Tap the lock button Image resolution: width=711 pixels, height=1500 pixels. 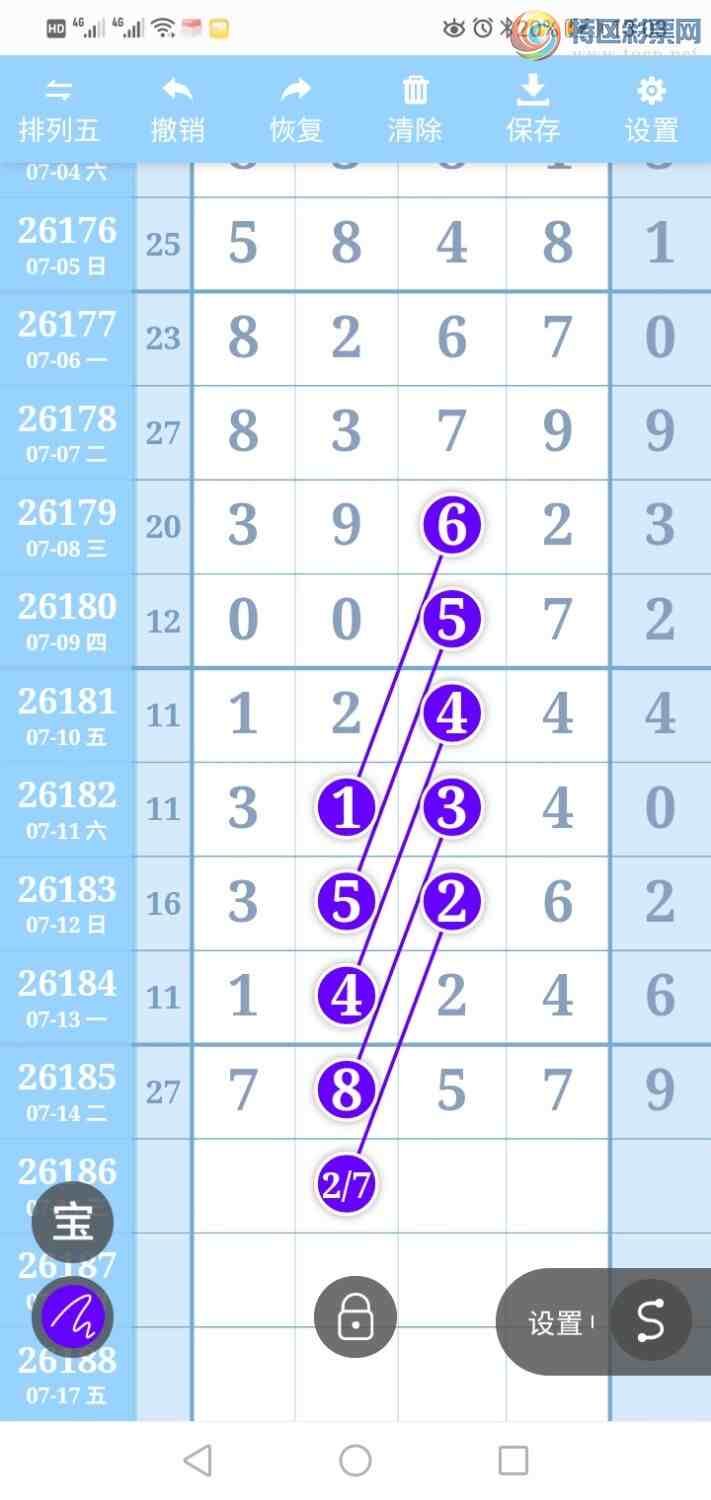pos(355,1317)
